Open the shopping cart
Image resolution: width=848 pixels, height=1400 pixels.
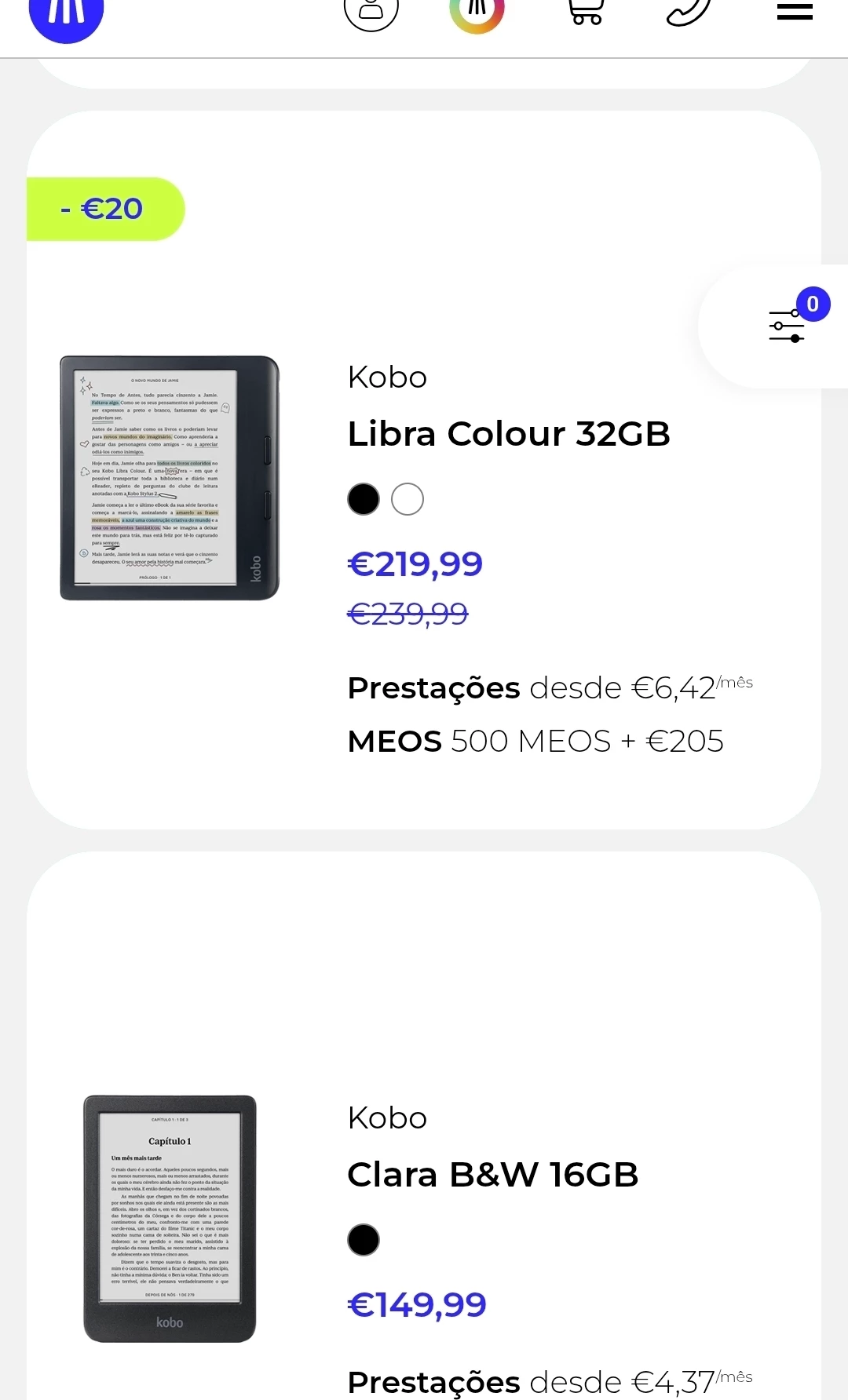(x=586, y=12)
